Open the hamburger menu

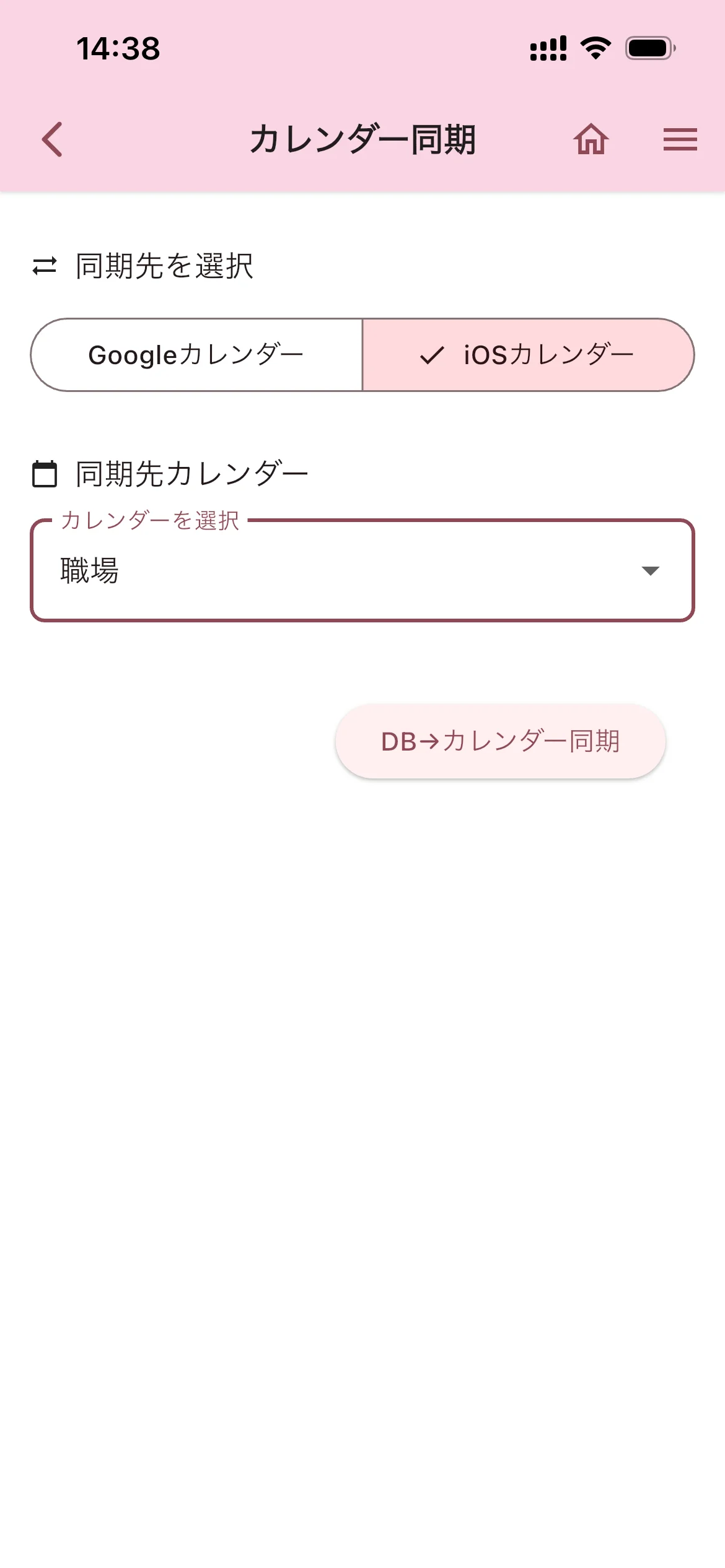tap(680, 139)
